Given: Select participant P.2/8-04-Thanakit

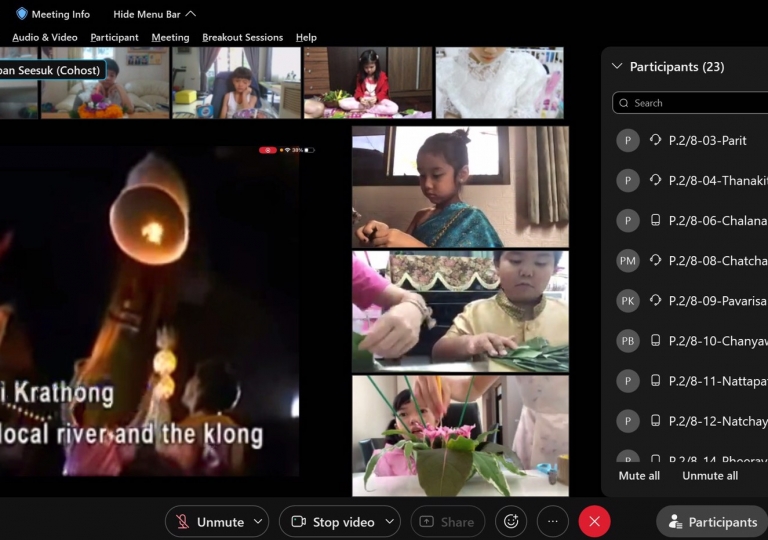Looking at the screenshot, I should [x=715, y=180].
